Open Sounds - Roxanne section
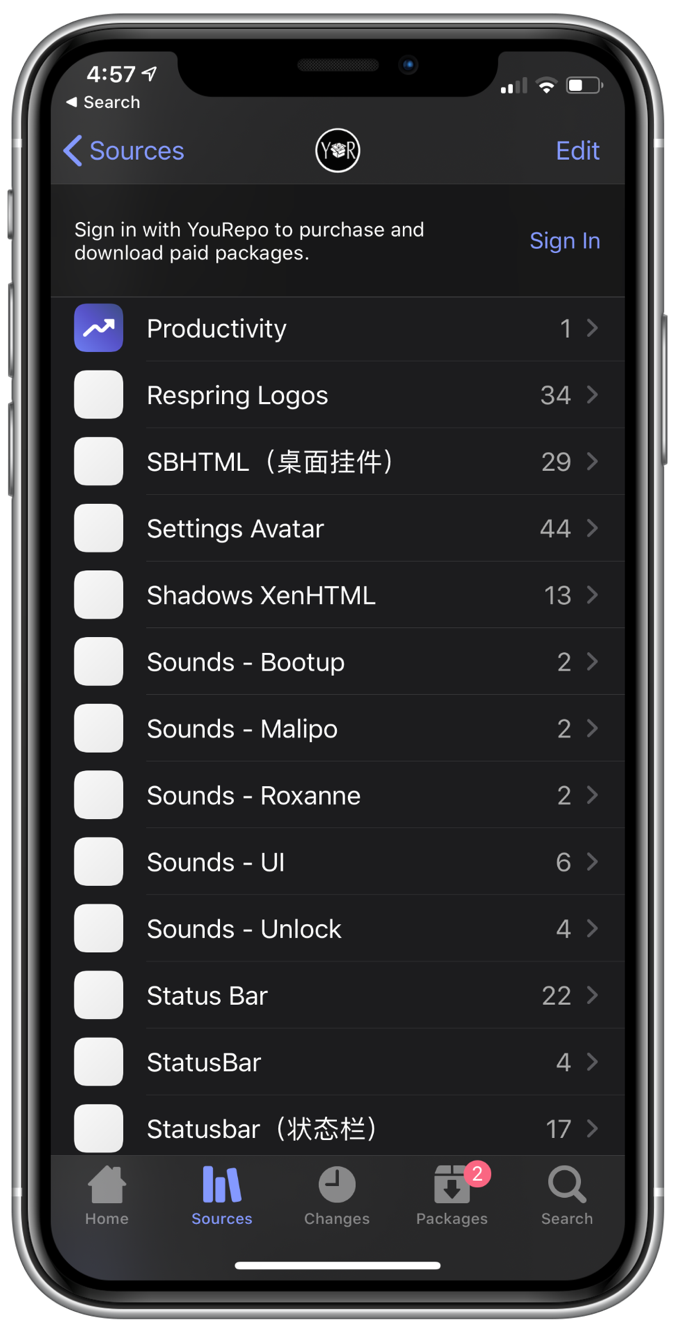675x1336 pixels. (338, 795)
